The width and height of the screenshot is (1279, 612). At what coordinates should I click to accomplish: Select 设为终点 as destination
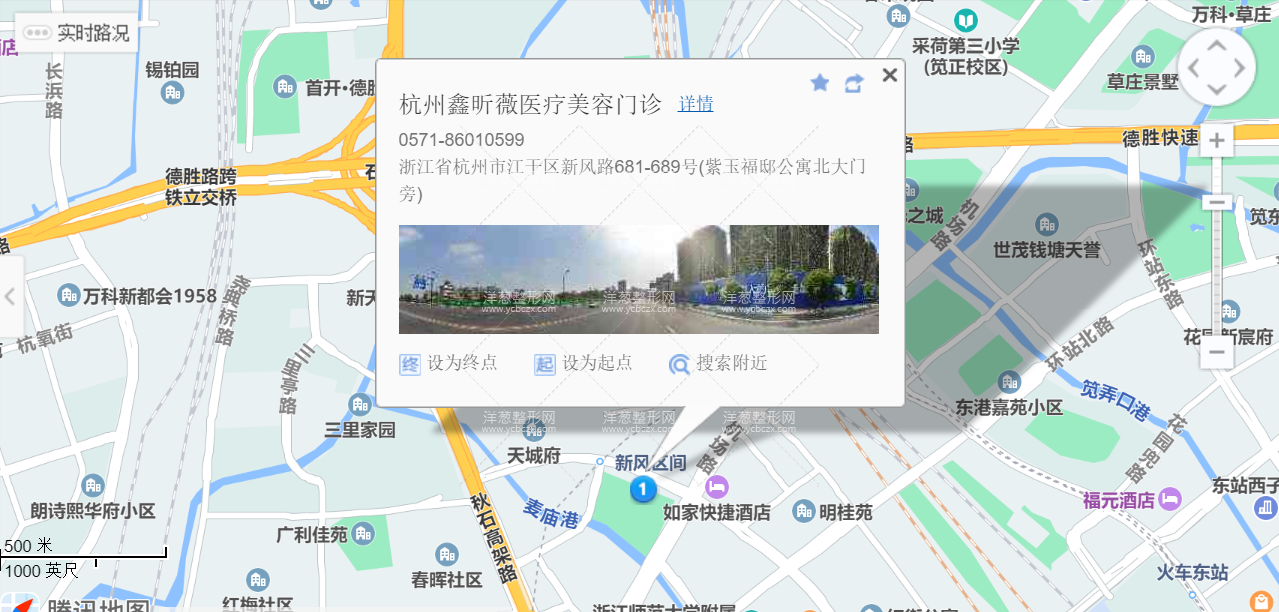448,363
